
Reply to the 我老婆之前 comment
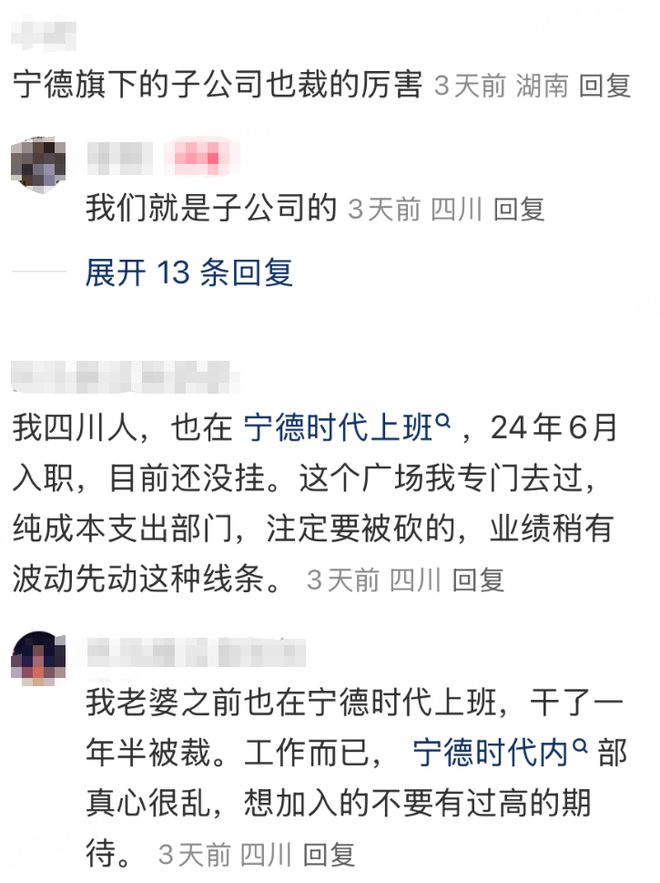[x=329, y=854]
